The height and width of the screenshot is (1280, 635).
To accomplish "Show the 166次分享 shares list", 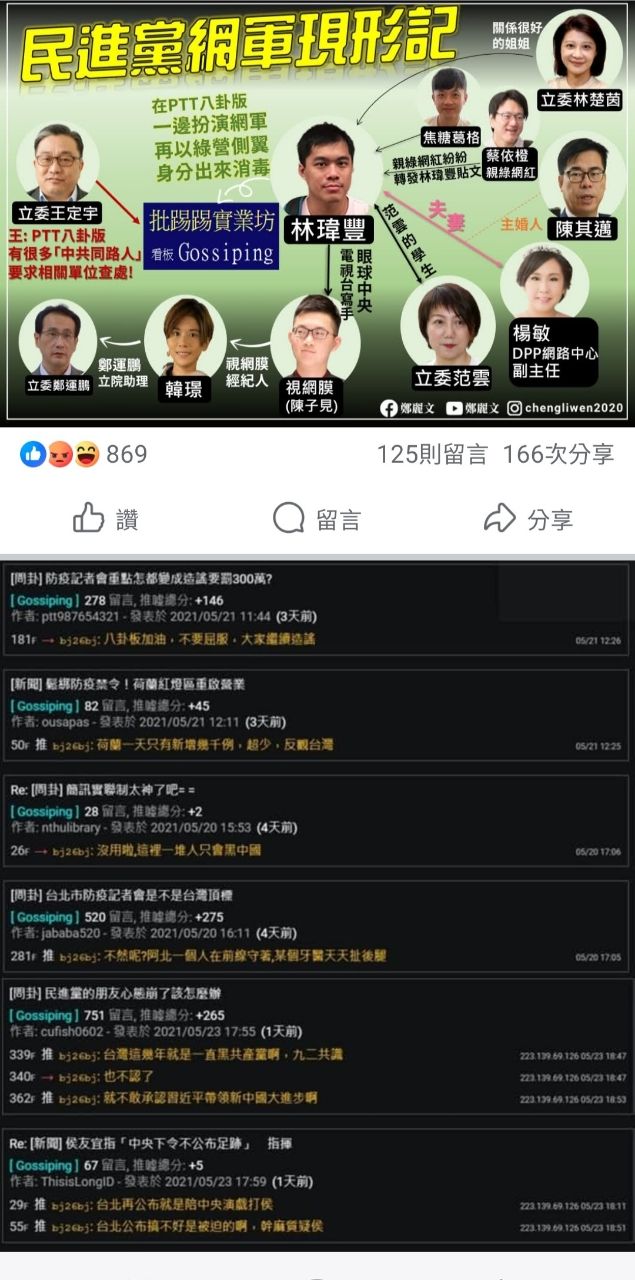I will tap(558, 454).
